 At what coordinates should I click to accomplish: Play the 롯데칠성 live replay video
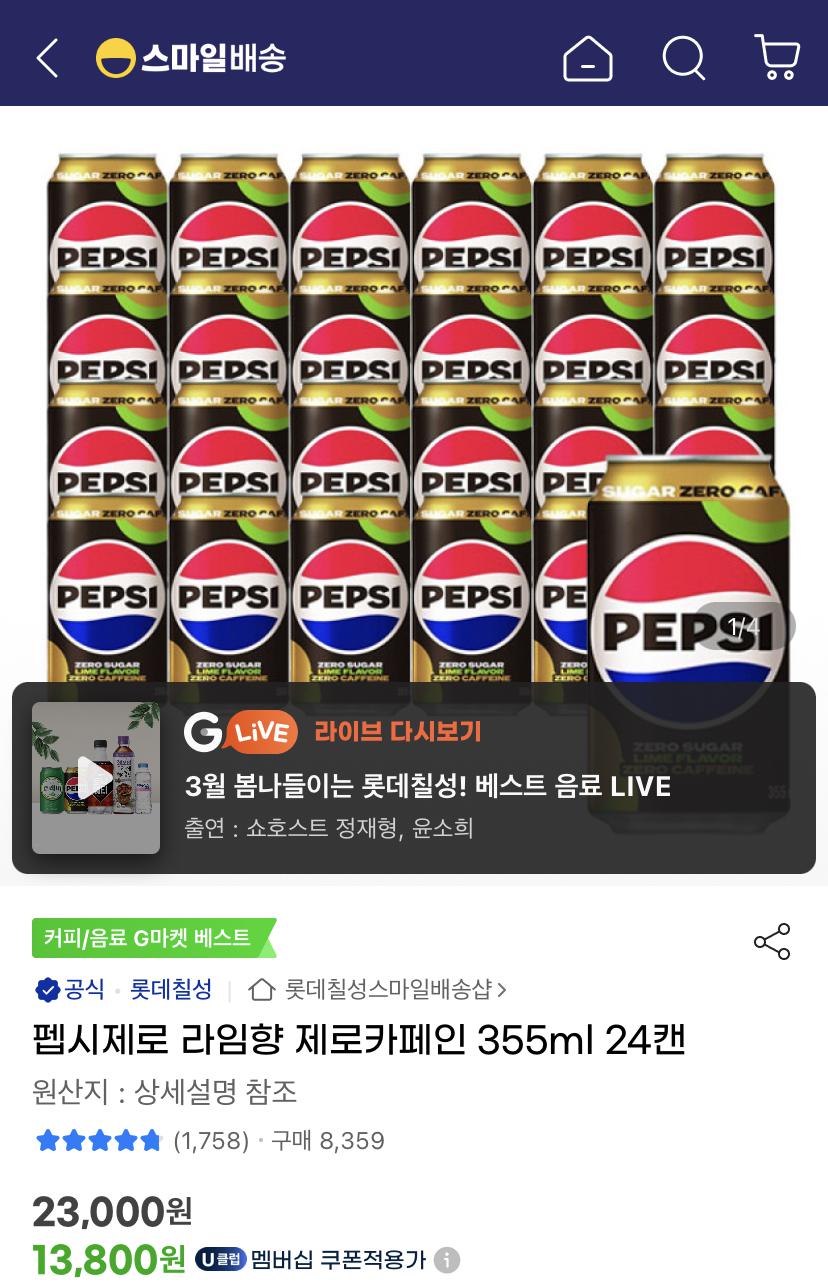(x=96, y=778)
